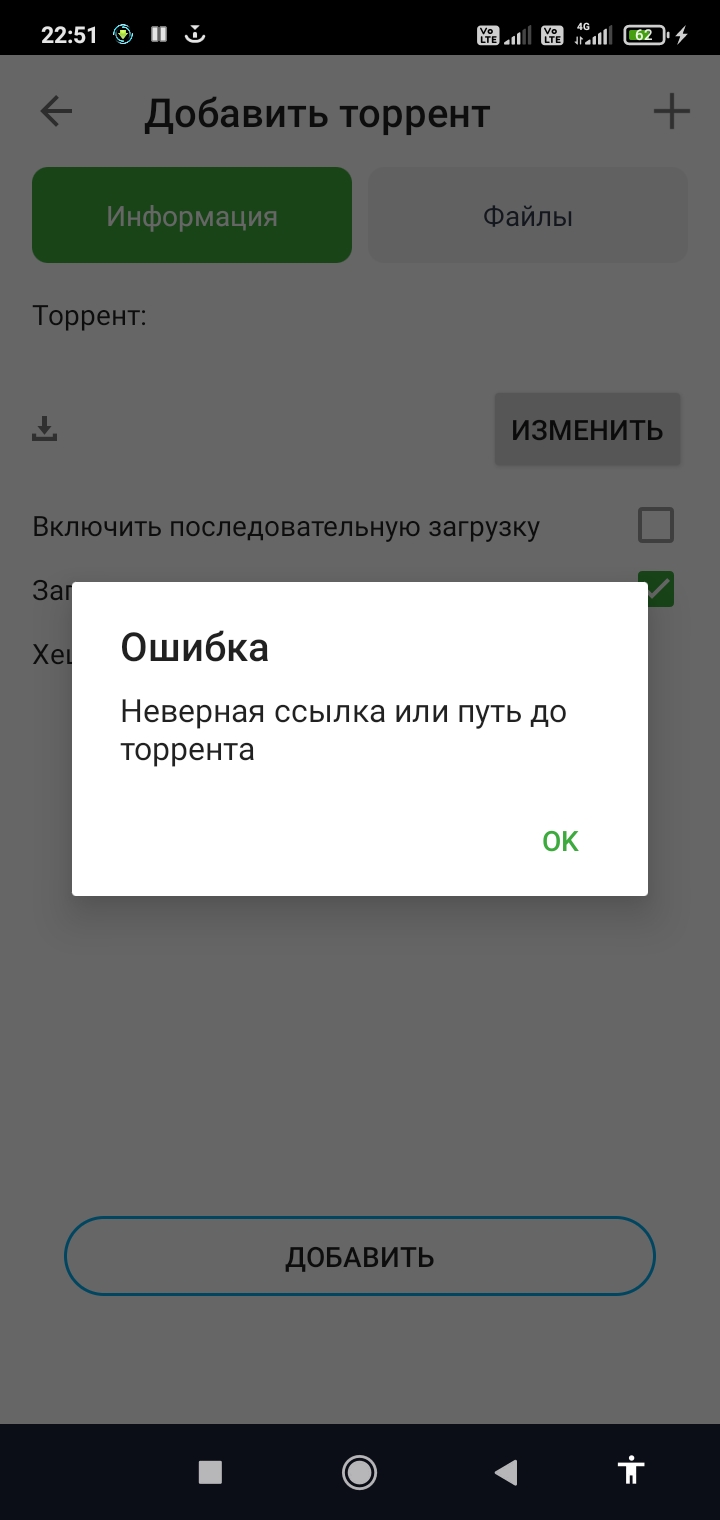Select the Информация tab
The height and width of the screenshot is (1520, 720).
pyautogui.click(x=192, y=215)
